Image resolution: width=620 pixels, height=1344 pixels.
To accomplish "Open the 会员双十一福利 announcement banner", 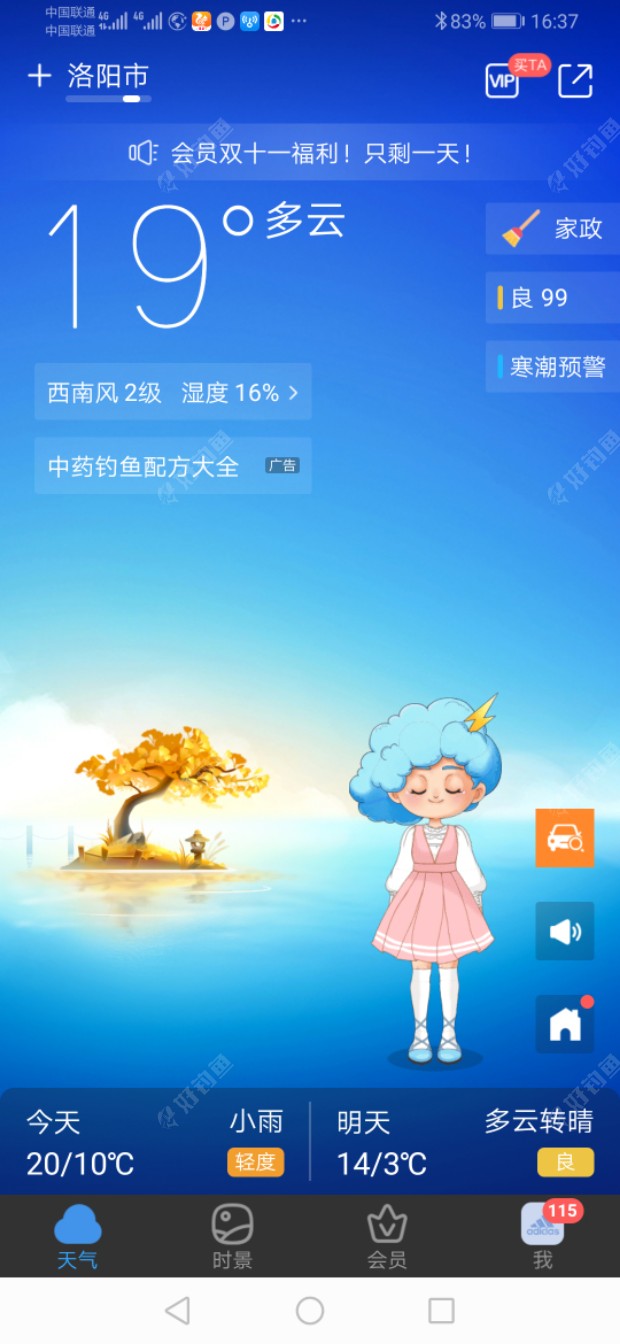I will (310, 153).
